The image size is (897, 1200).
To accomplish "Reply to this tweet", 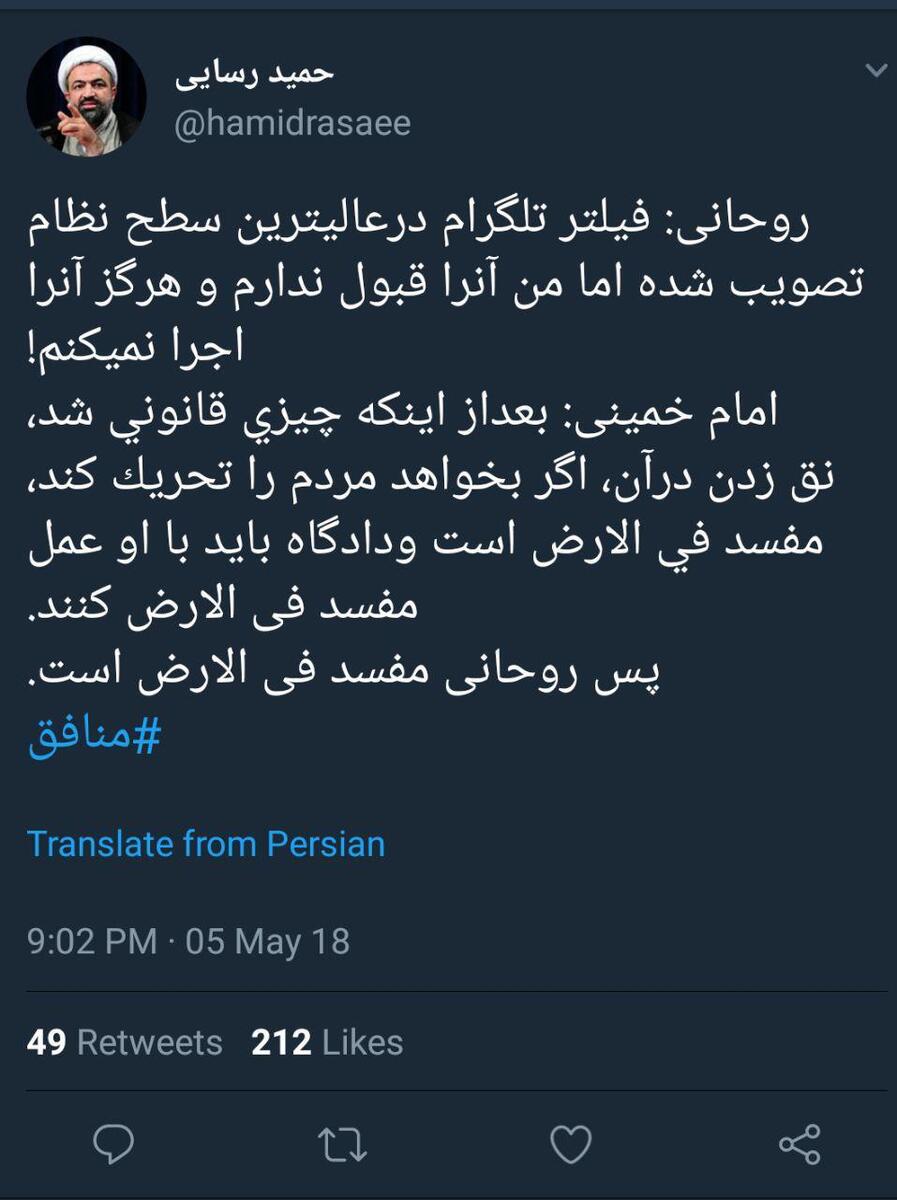I will click(114, 1144).
